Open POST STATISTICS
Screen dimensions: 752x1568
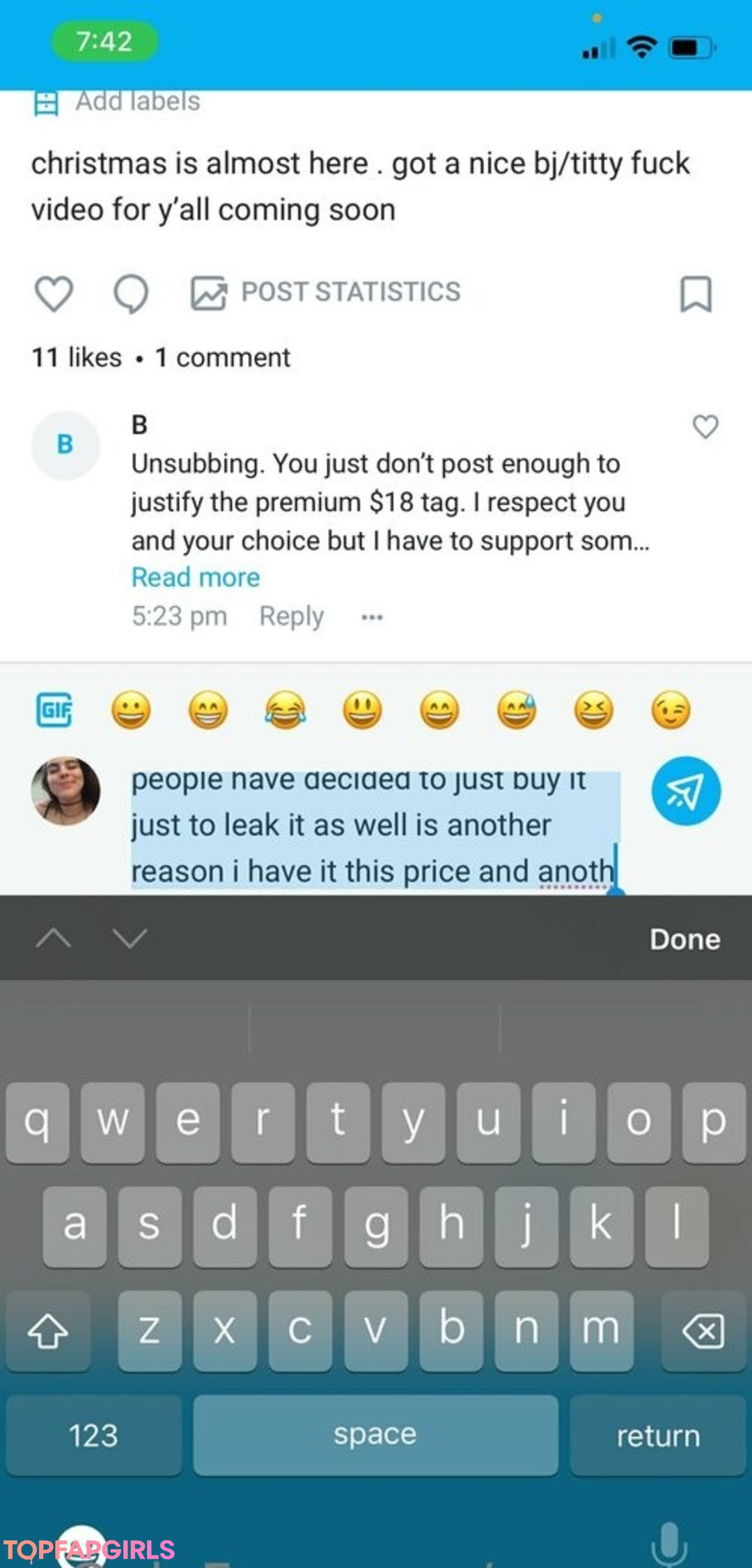point(326,293)
